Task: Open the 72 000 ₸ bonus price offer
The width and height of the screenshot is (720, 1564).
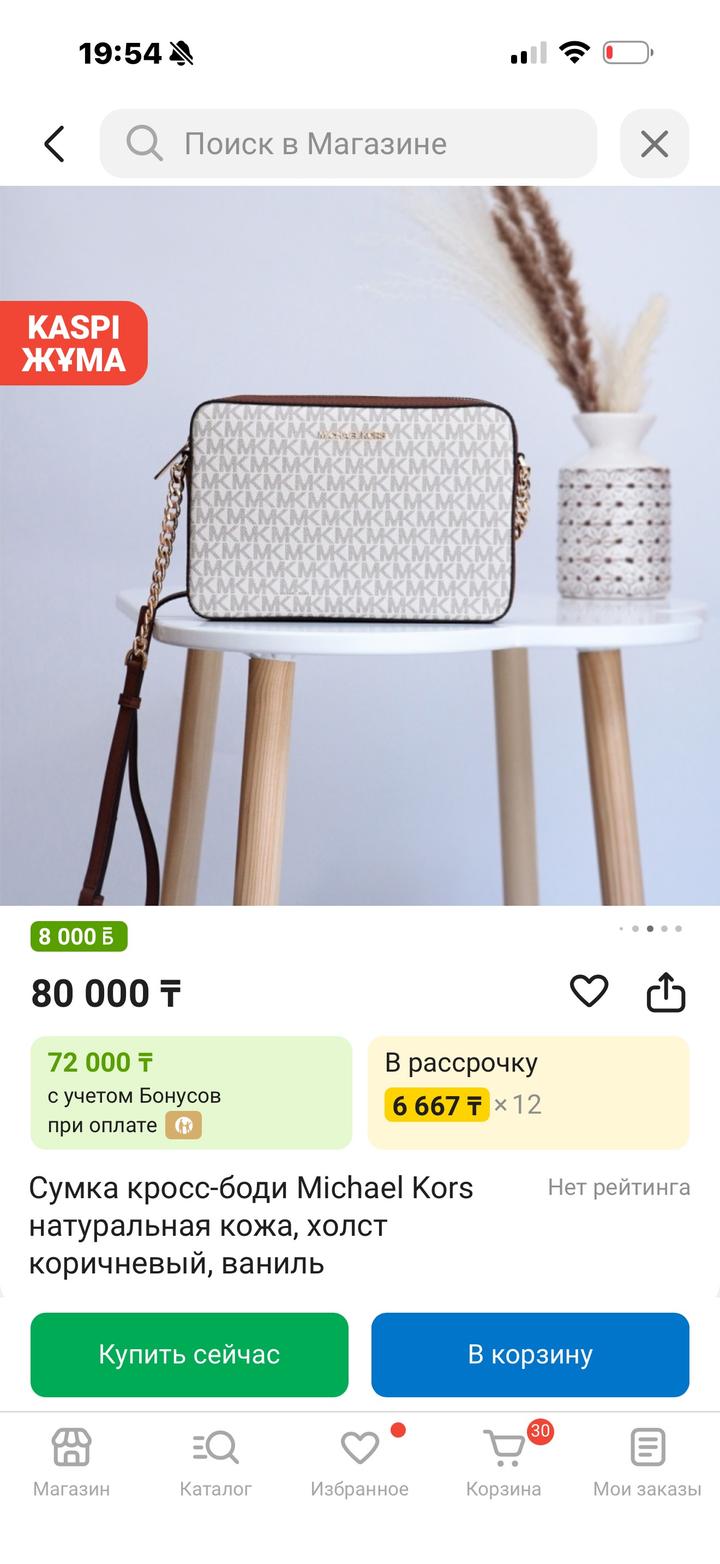Action: click(191, 1092)
